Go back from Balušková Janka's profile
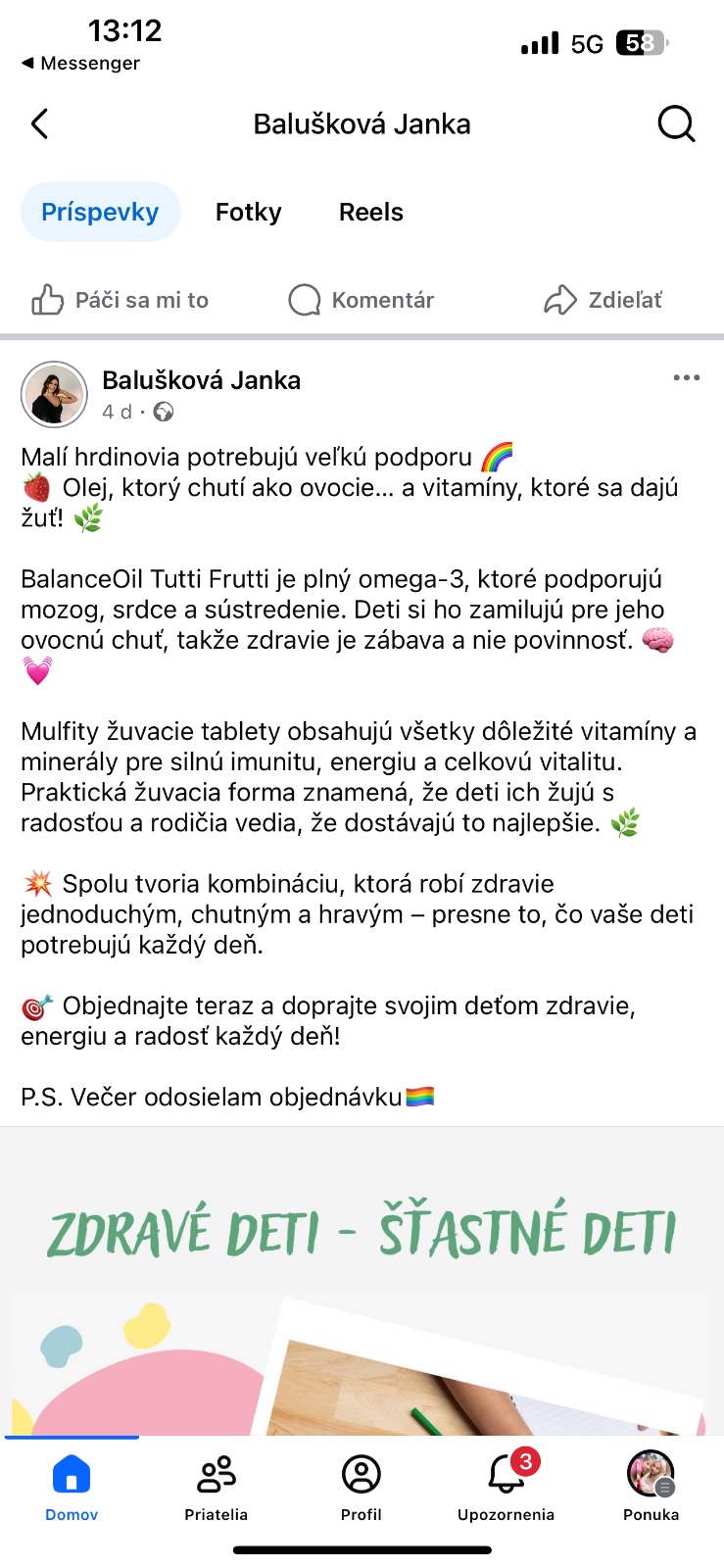The image size is (724, 1568). coord(39,124)
